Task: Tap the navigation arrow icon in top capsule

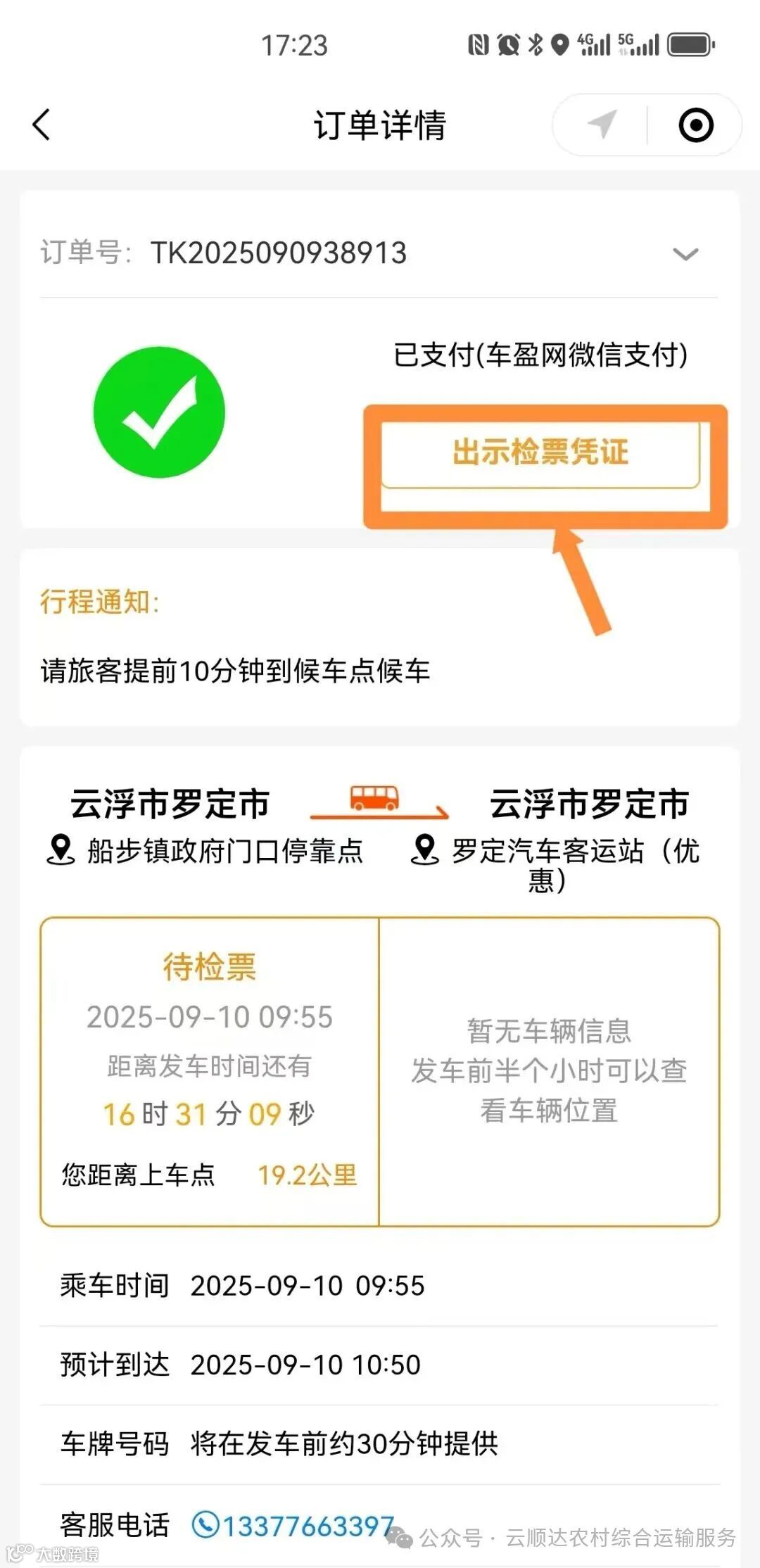Action: 599,125
